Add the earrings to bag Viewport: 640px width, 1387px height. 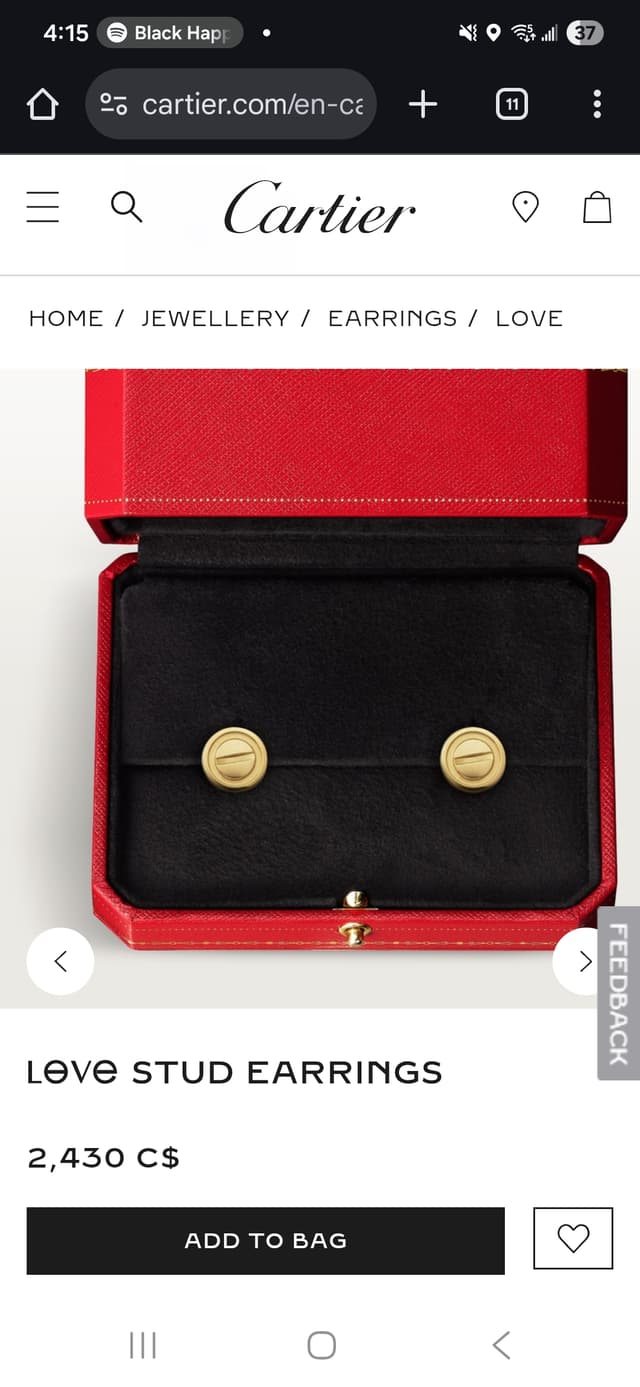(265, 1240)
